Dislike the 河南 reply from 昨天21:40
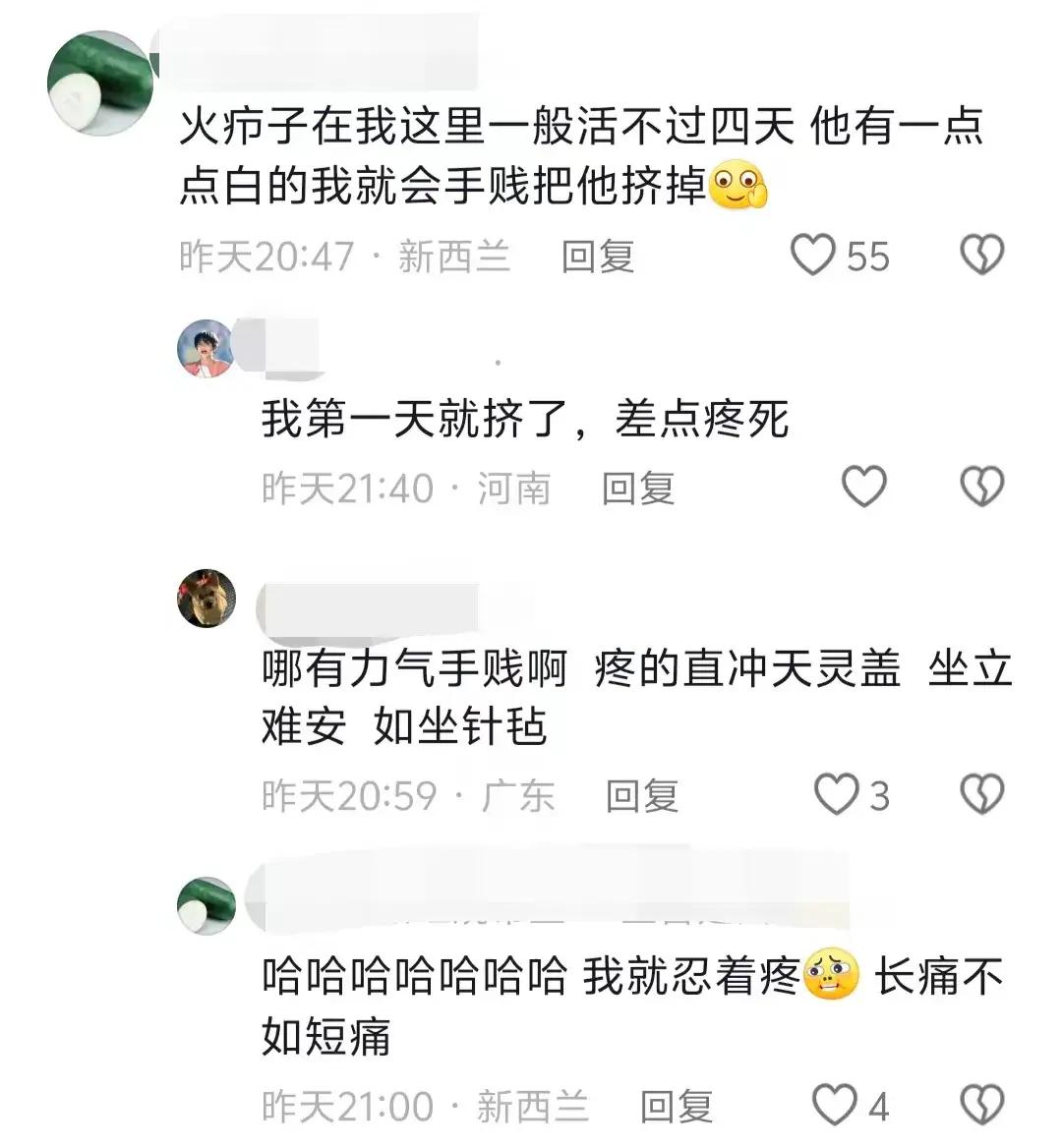The image size is (1062, 1148). (980, 487)
